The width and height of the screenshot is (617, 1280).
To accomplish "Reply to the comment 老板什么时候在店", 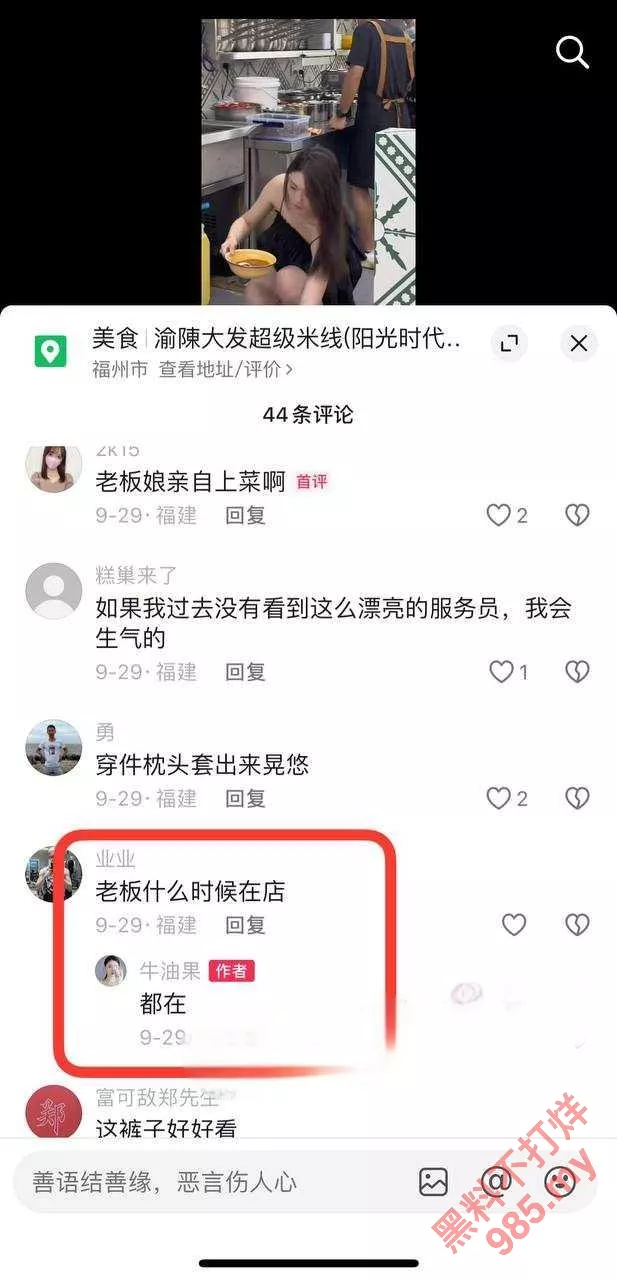I will [x=245, y=925].
